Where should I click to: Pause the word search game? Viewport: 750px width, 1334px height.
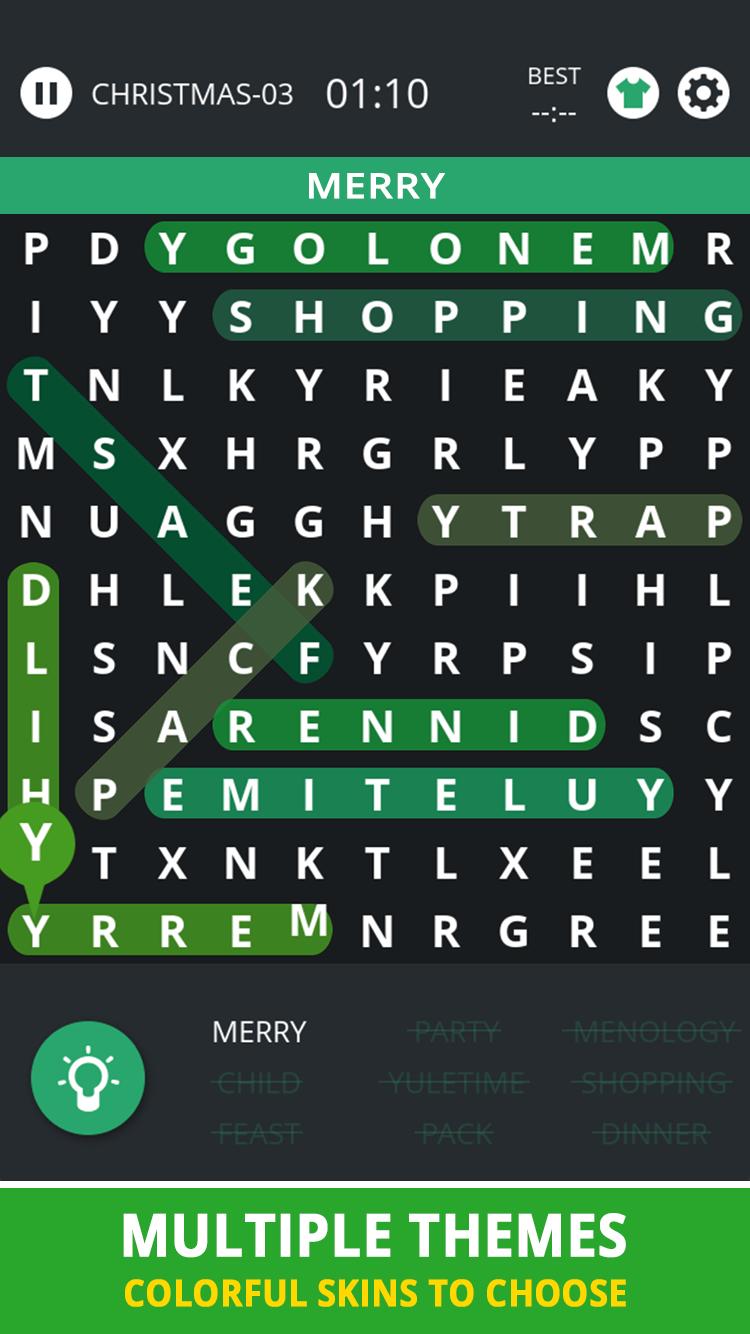coord(46,94)
